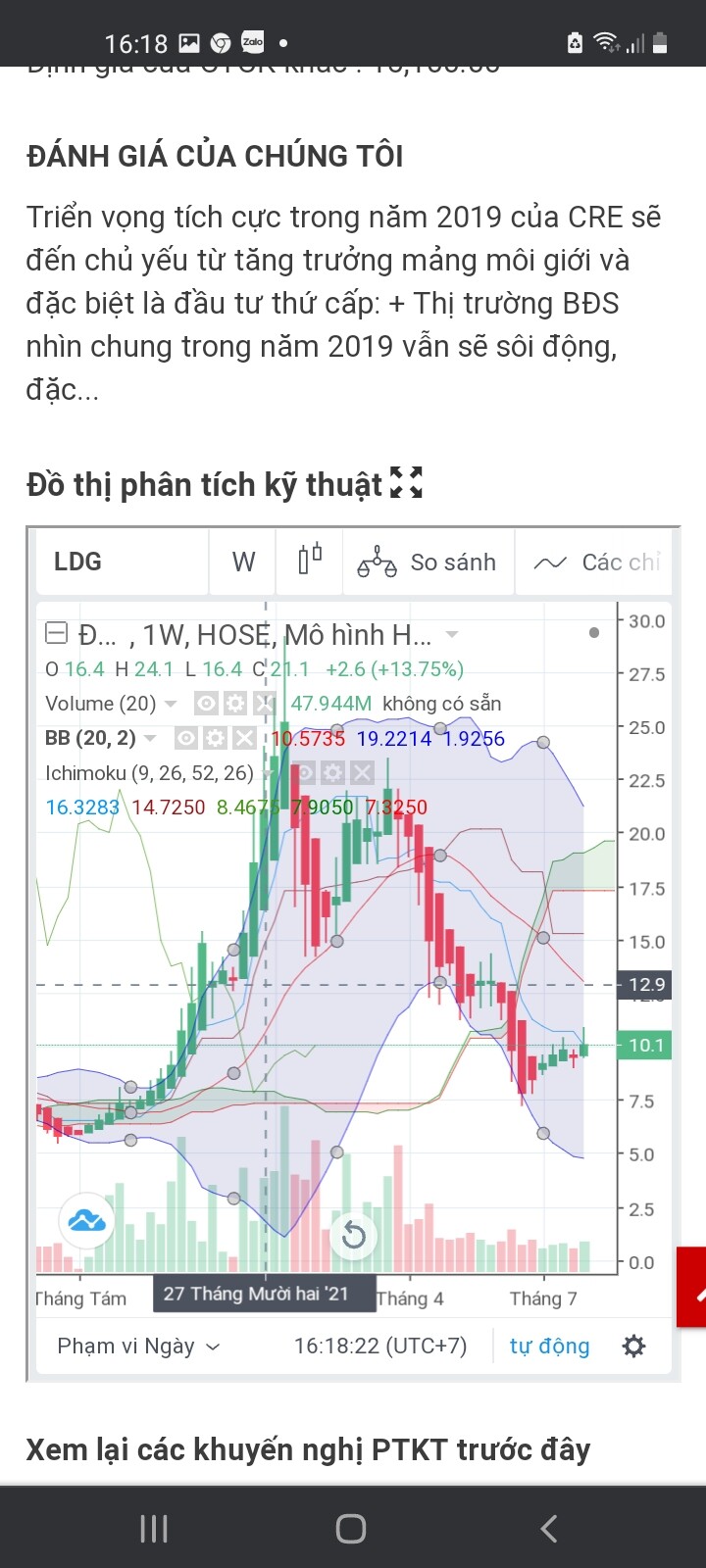Open the LDG symbol search field

pos(122,562)
